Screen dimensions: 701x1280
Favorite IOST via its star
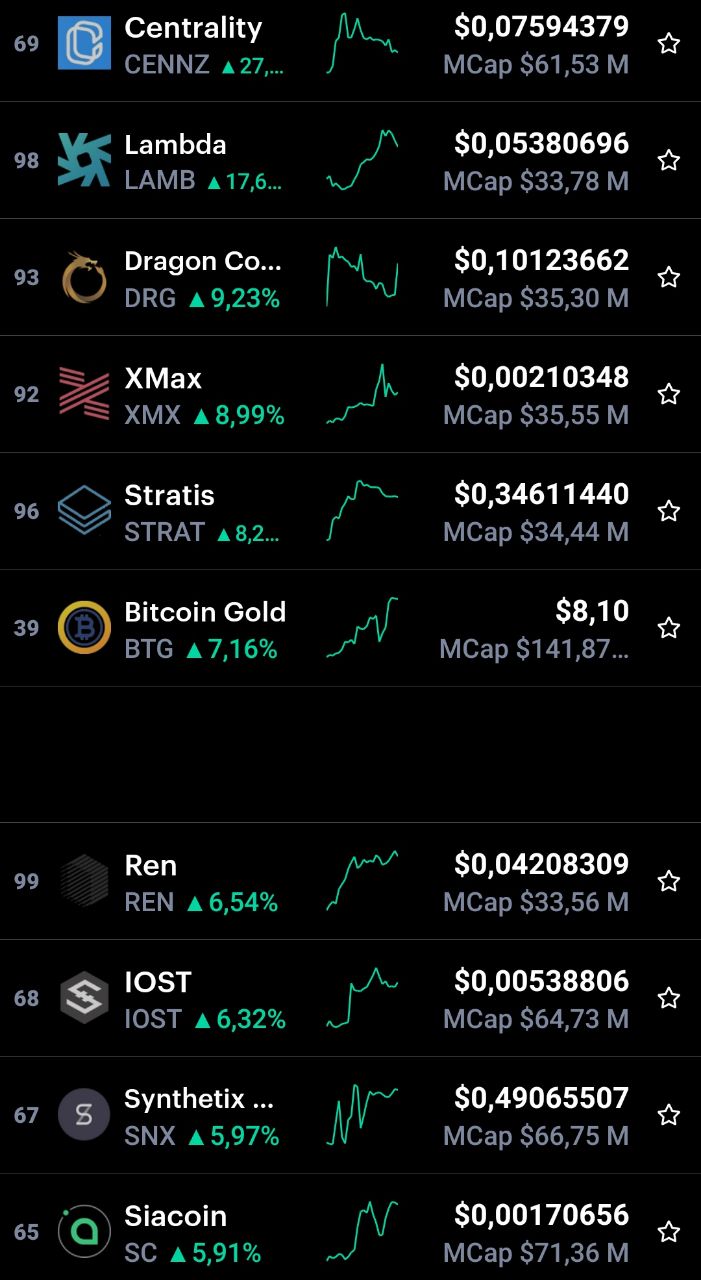669,998
